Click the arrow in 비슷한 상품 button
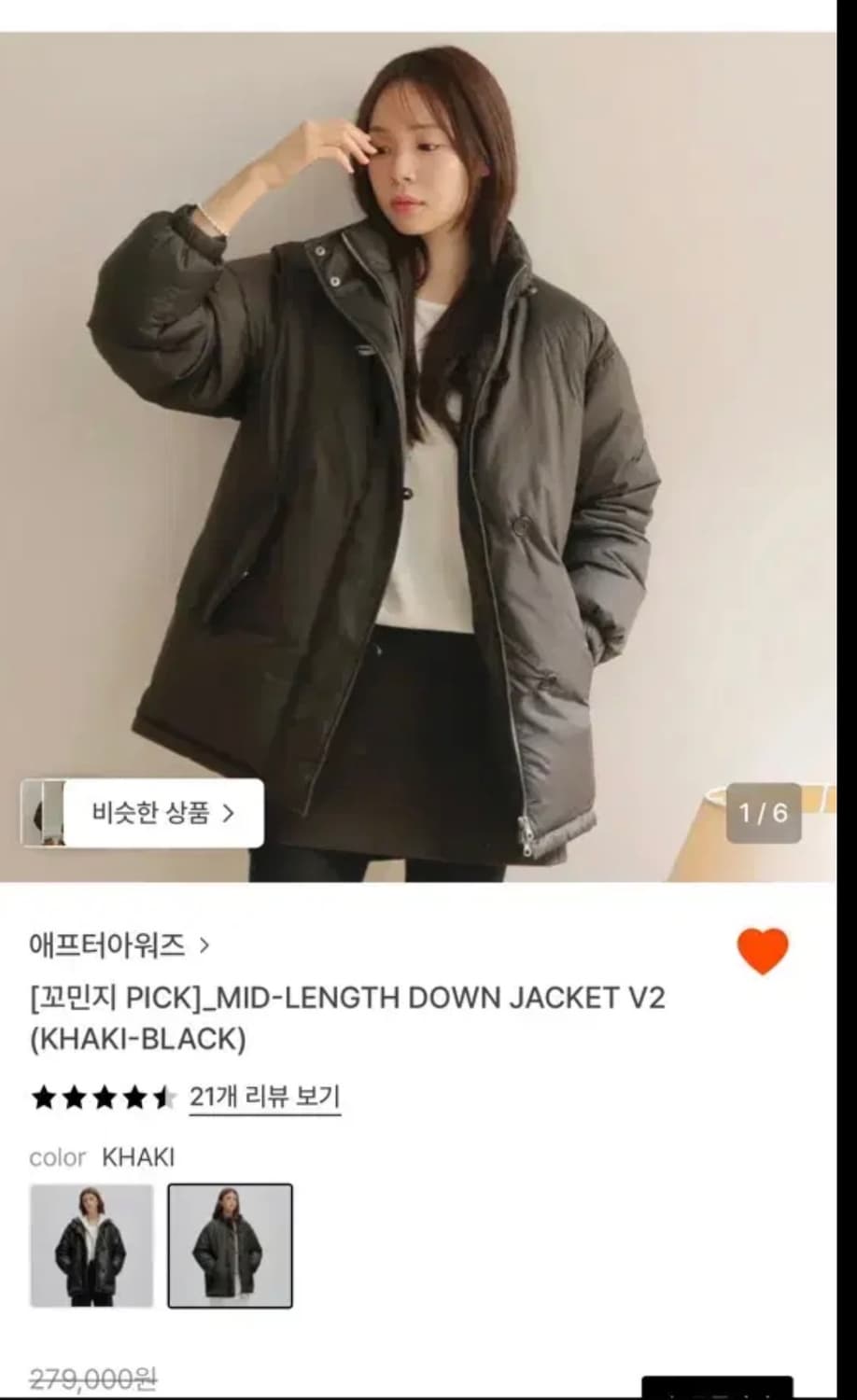 point(228,813)
